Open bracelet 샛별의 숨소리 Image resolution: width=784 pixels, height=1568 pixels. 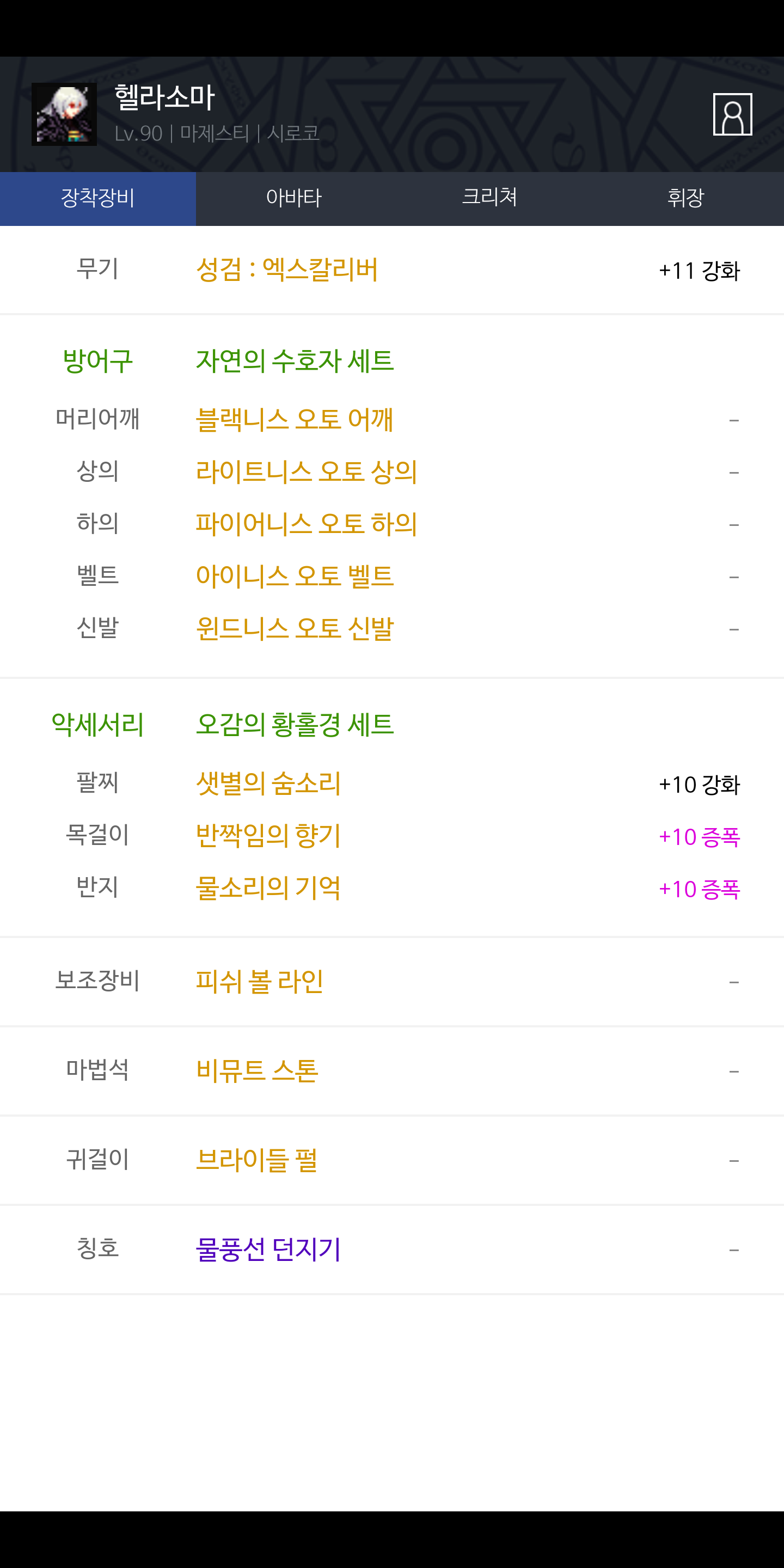point(268,783)
